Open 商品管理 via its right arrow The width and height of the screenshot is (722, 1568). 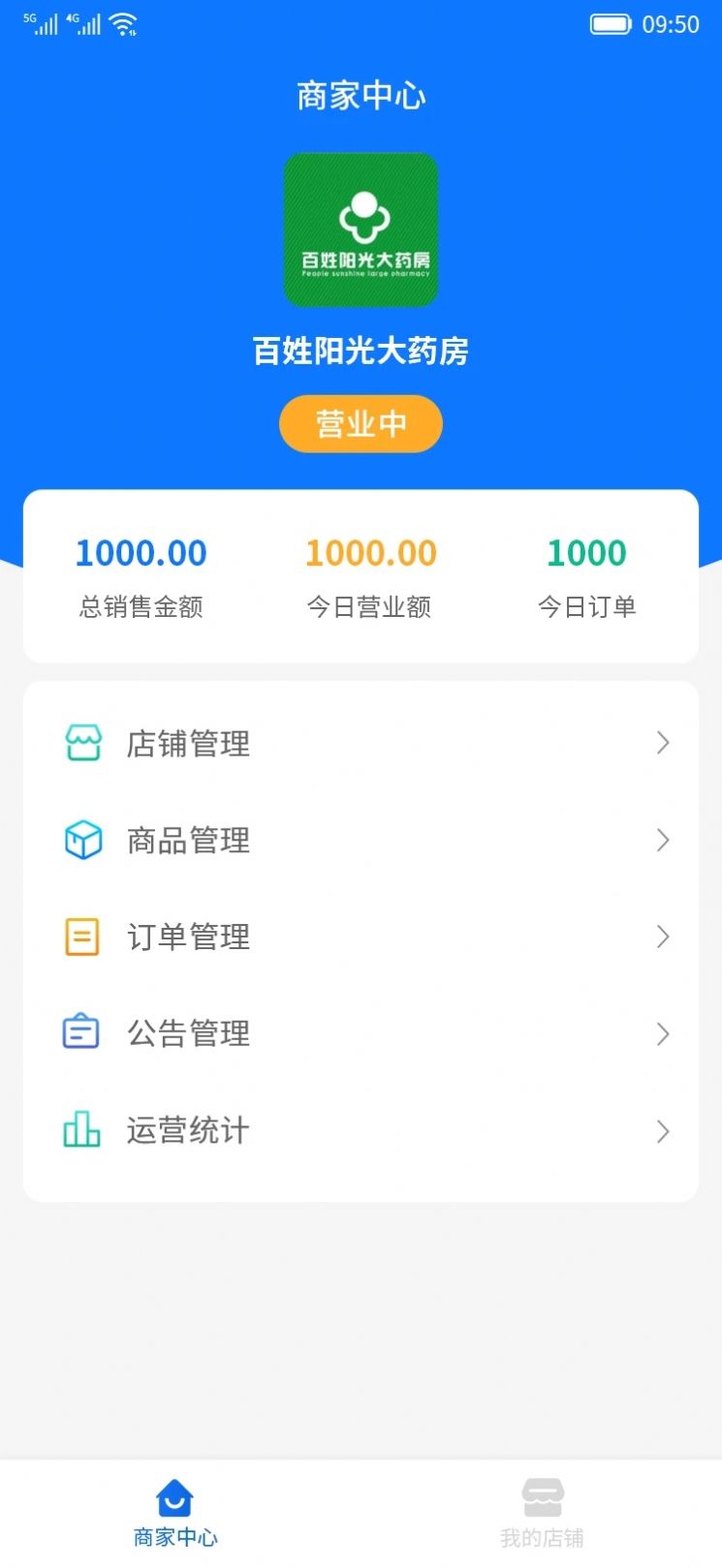point(663,840)
